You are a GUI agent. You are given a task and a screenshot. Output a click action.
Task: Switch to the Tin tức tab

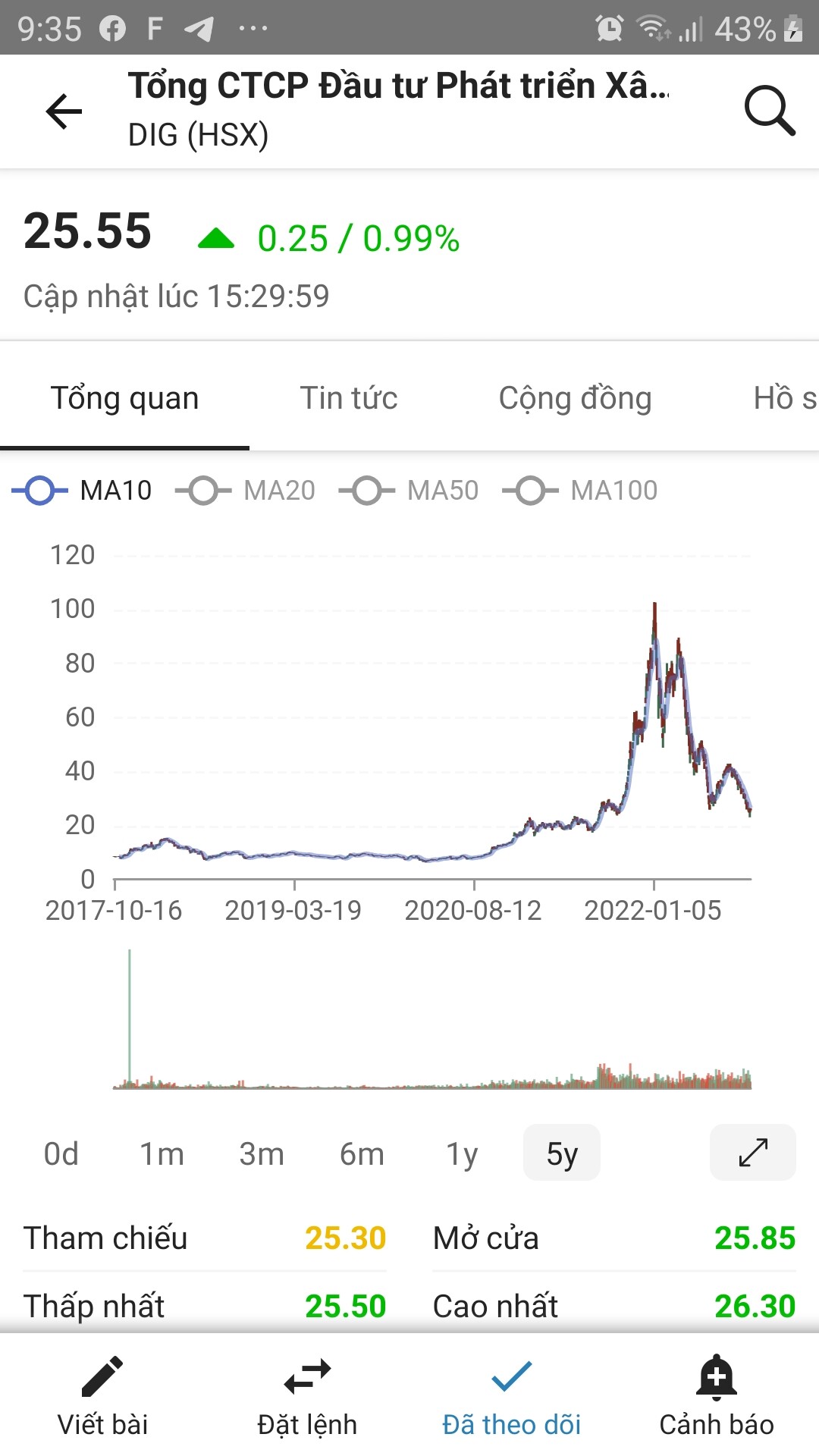coord(349,398)
